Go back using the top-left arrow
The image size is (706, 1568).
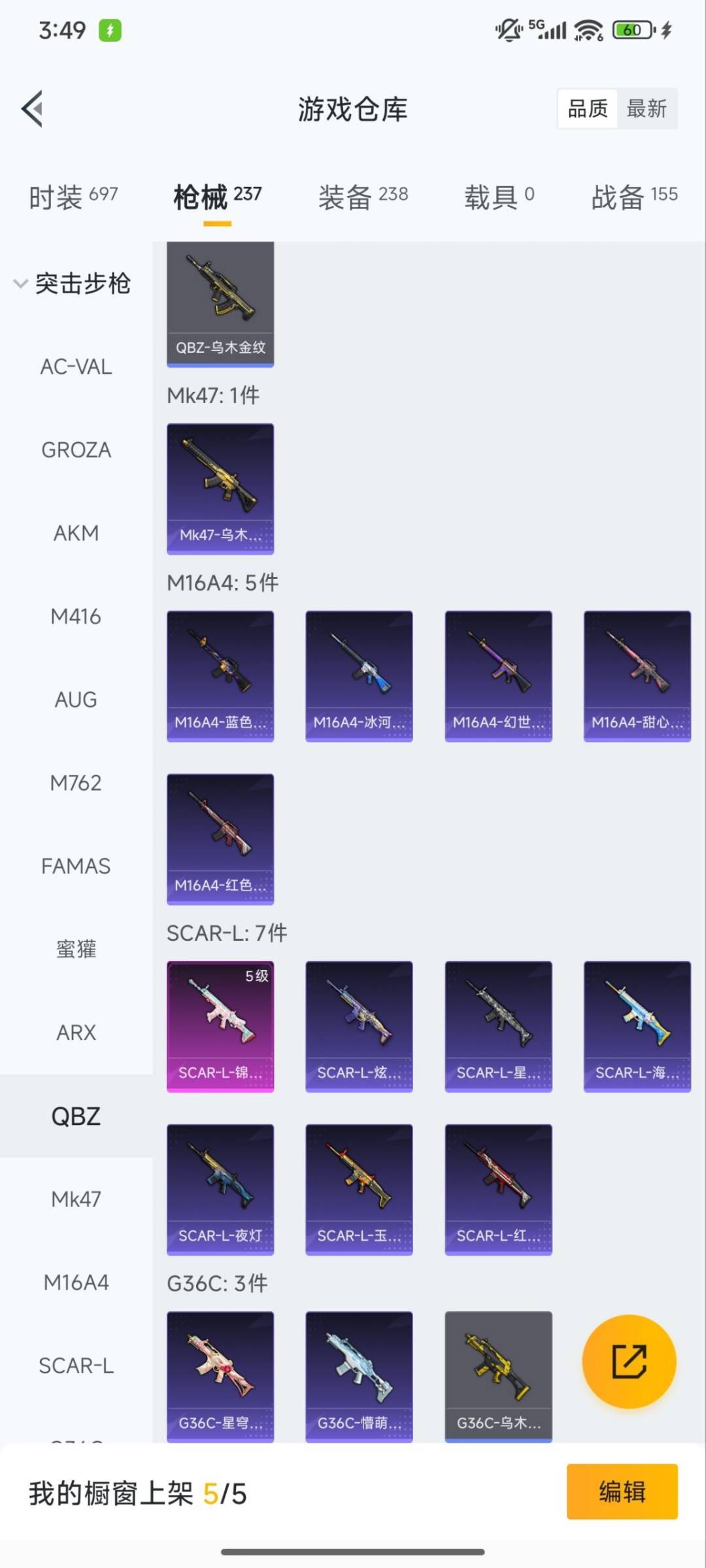pos(33,108)
